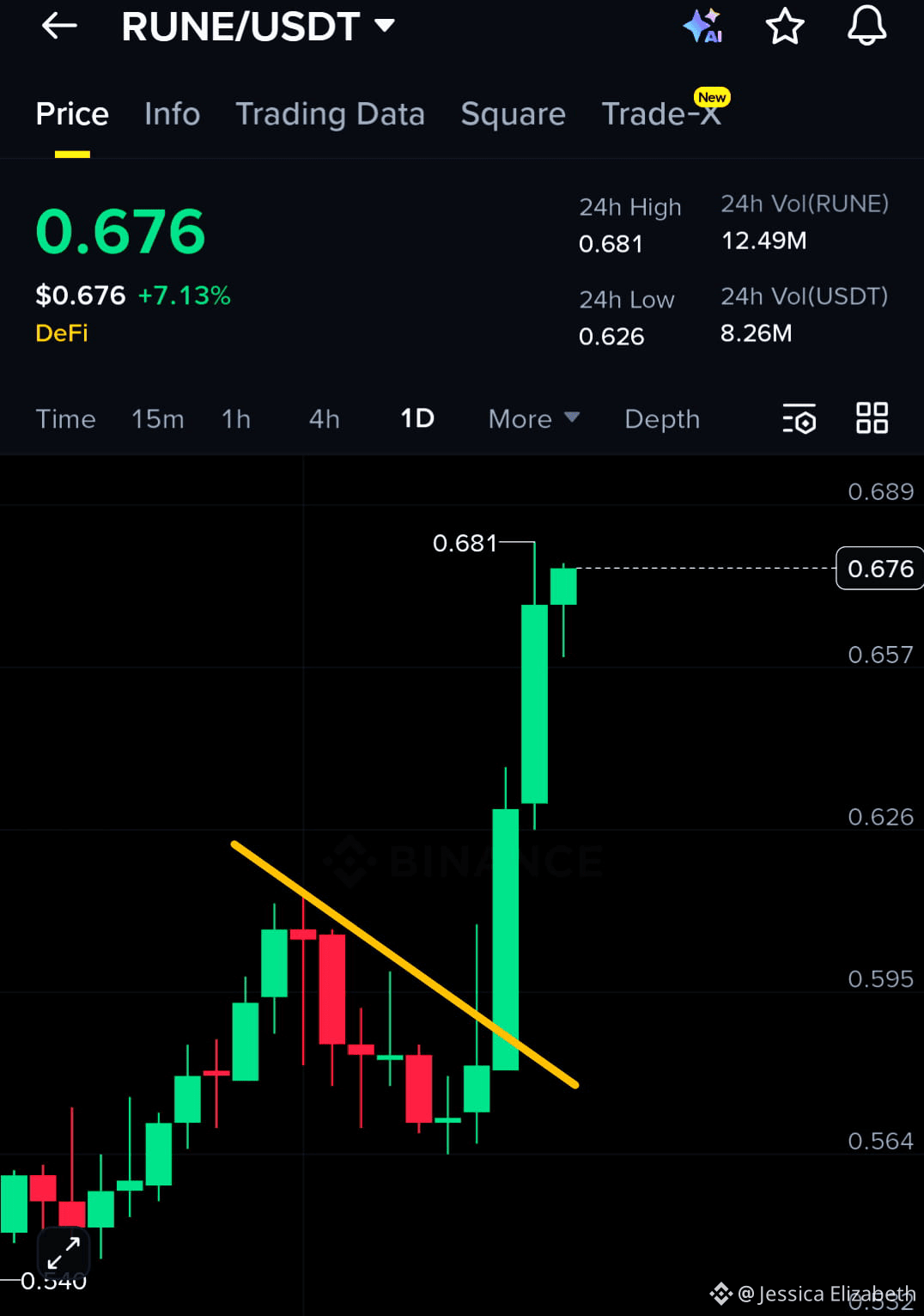Switch to the Trading Data tab
The image size is (924, 1316).
click(x=331, y=113)
